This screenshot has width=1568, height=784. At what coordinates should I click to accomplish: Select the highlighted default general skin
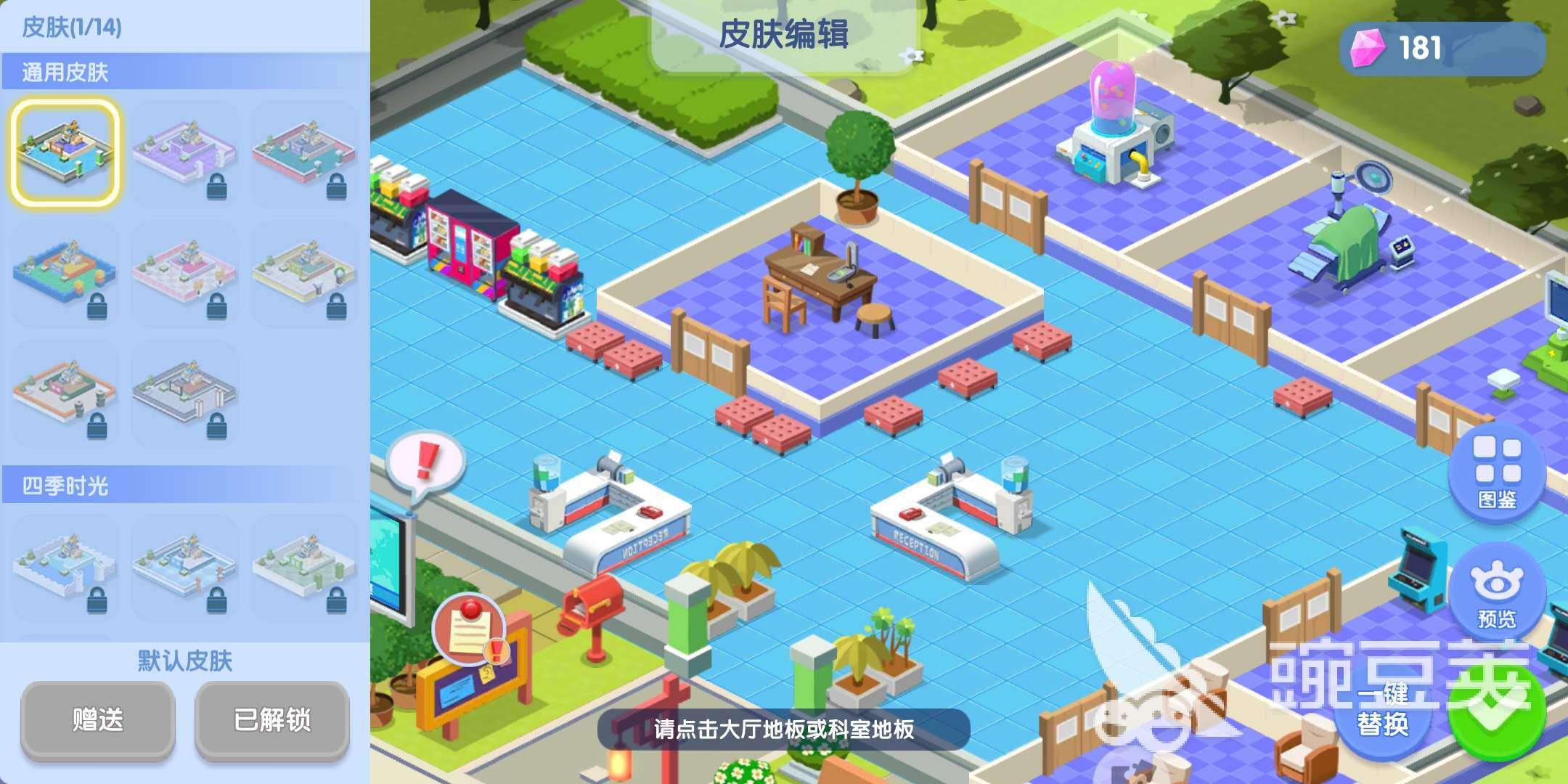tap(65, 152)
